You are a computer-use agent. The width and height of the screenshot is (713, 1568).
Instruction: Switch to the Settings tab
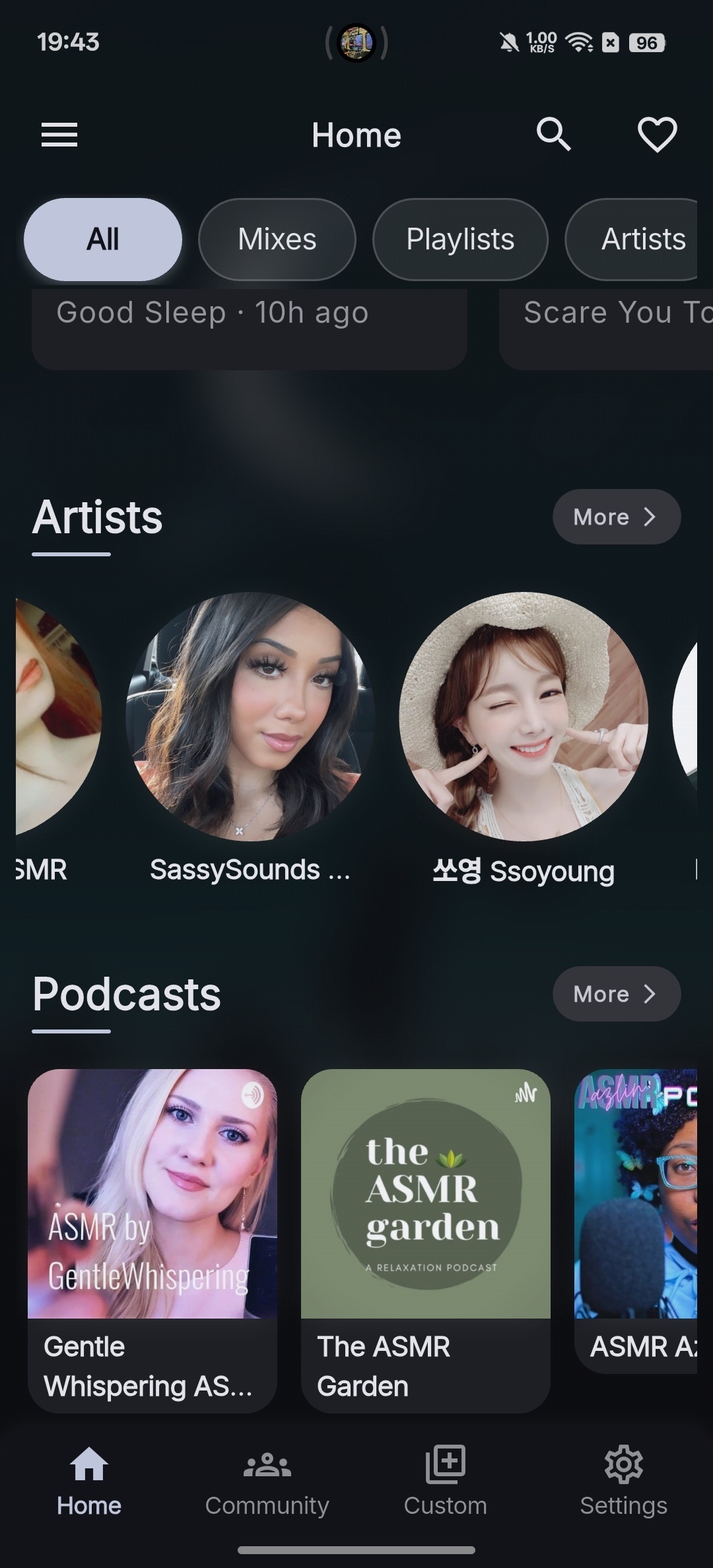pos(624,1482)
